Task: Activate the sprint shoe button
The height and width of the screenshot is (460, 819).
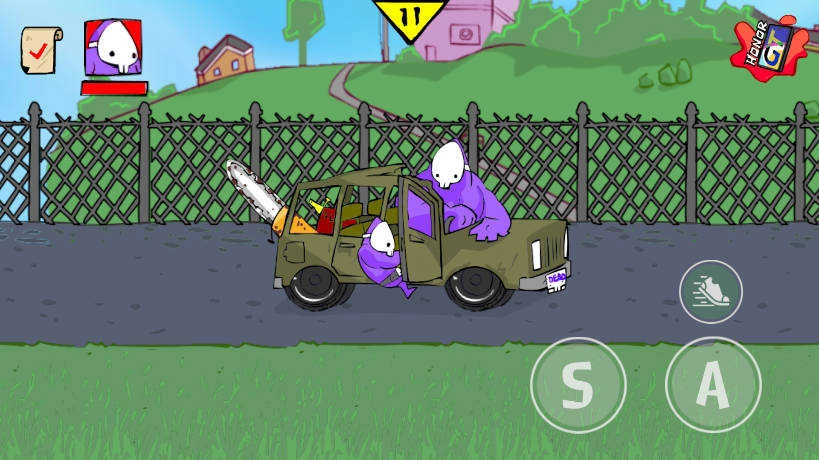Action: pos(710,291)
